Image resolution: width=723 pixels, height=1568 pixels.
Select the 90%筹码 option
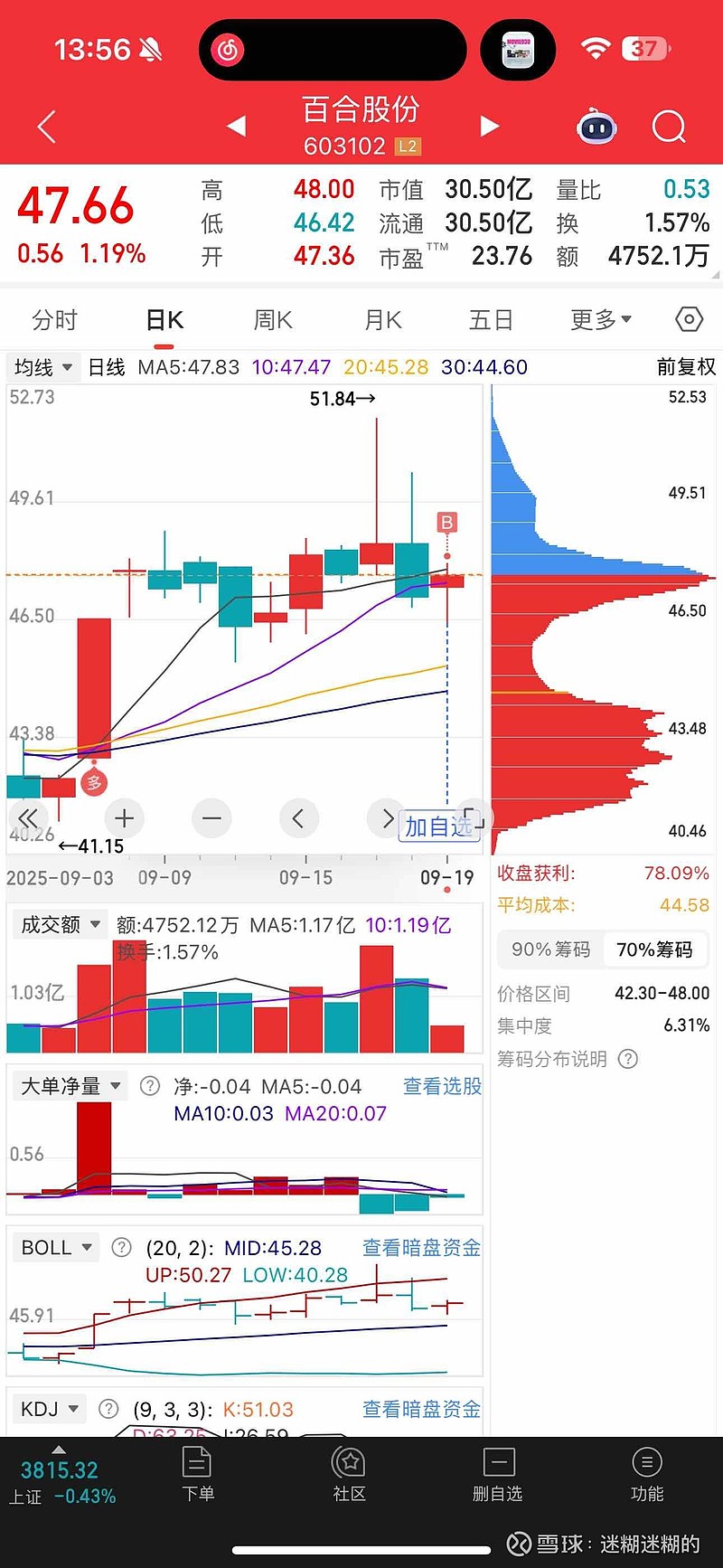pyautogui.click(x=550, y=949)
